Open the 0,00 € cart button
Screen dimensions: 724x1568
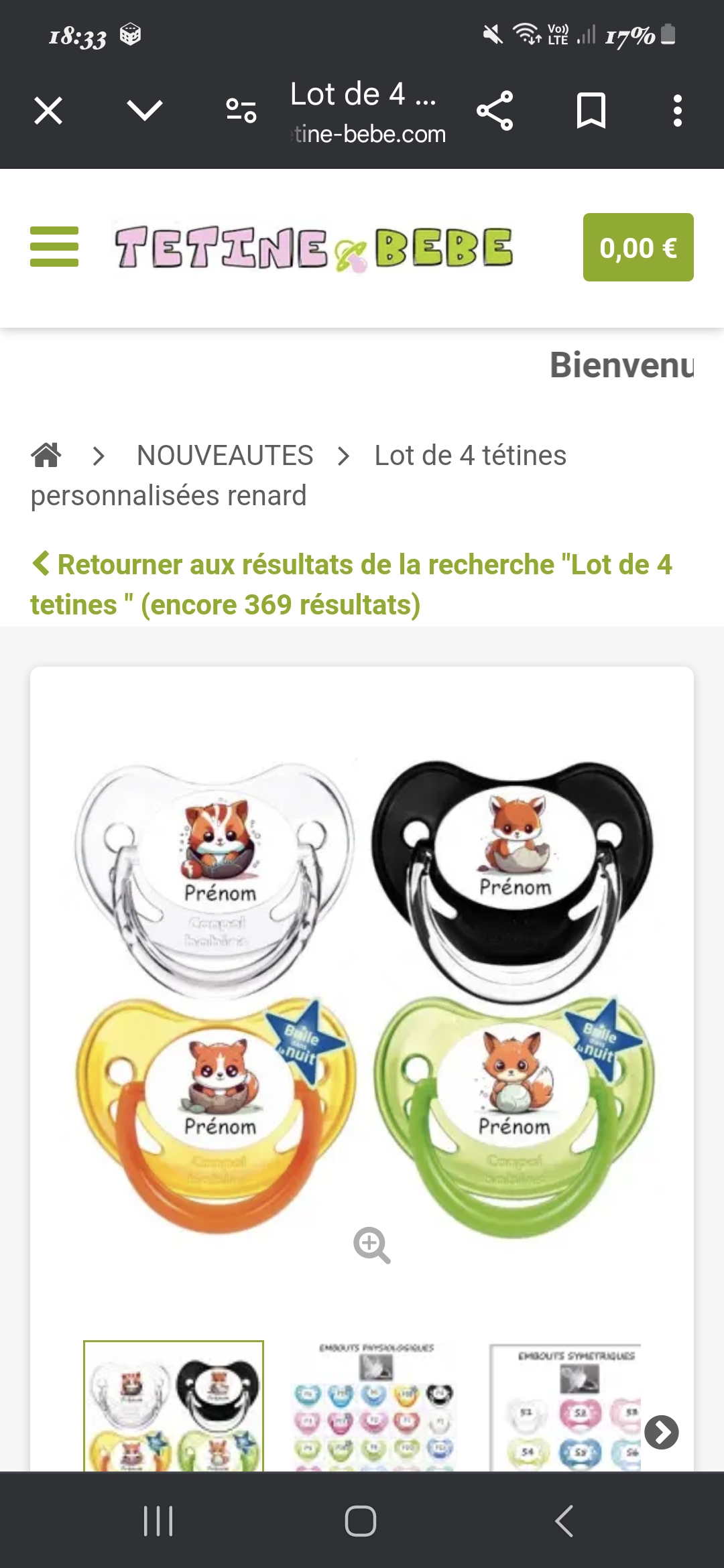(x=638, y=247)
